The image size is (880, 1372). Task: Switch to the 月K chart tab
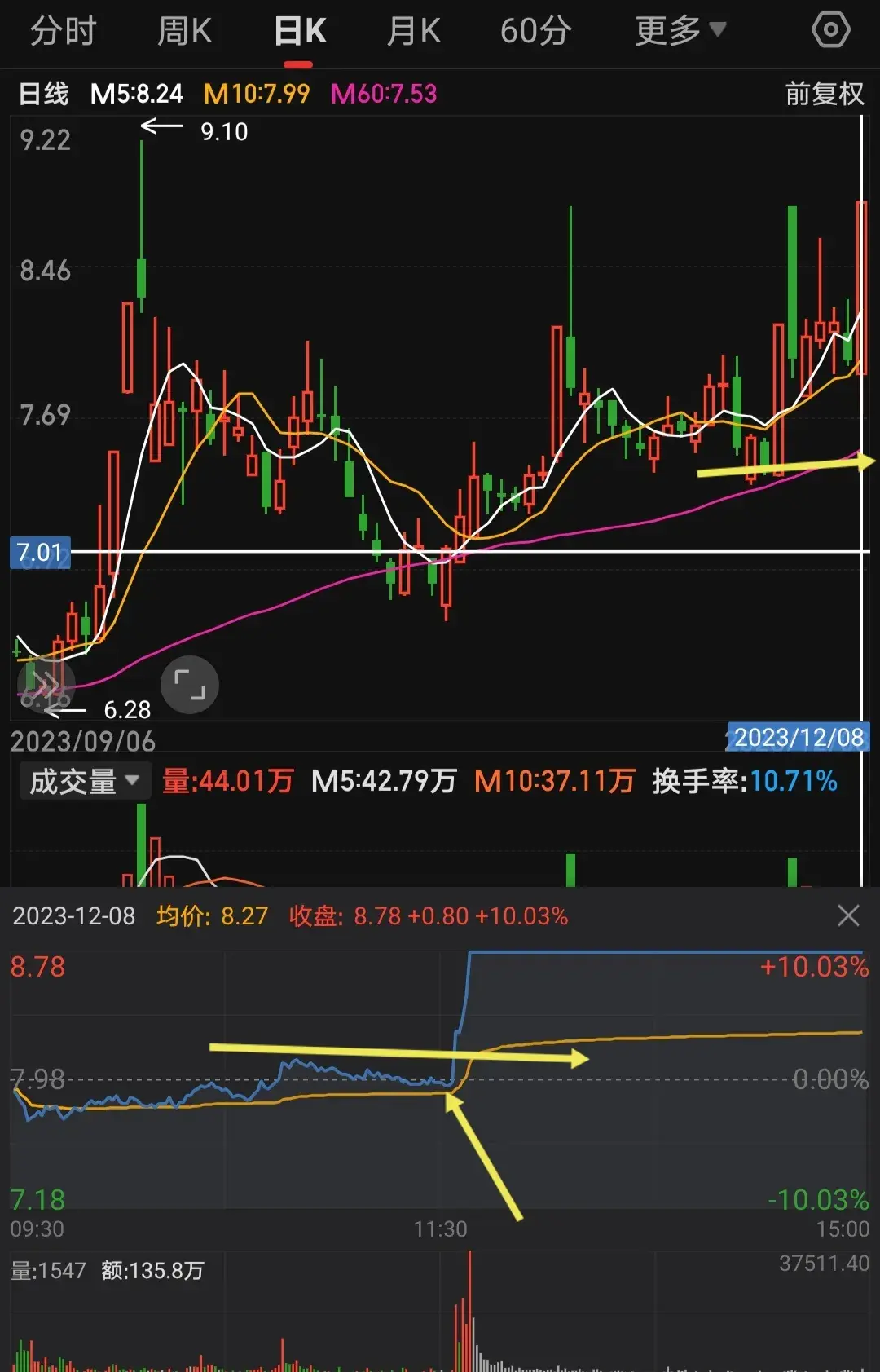(x=414, y=32)
